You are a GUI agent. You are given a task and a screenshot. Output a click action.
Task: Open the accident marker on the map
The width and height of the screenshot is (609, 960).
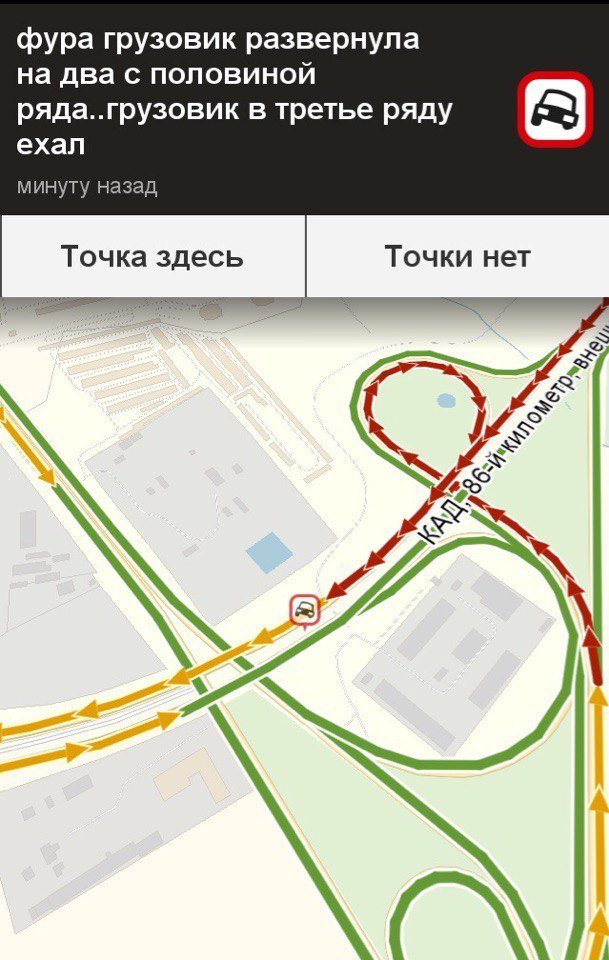point(305,608)
